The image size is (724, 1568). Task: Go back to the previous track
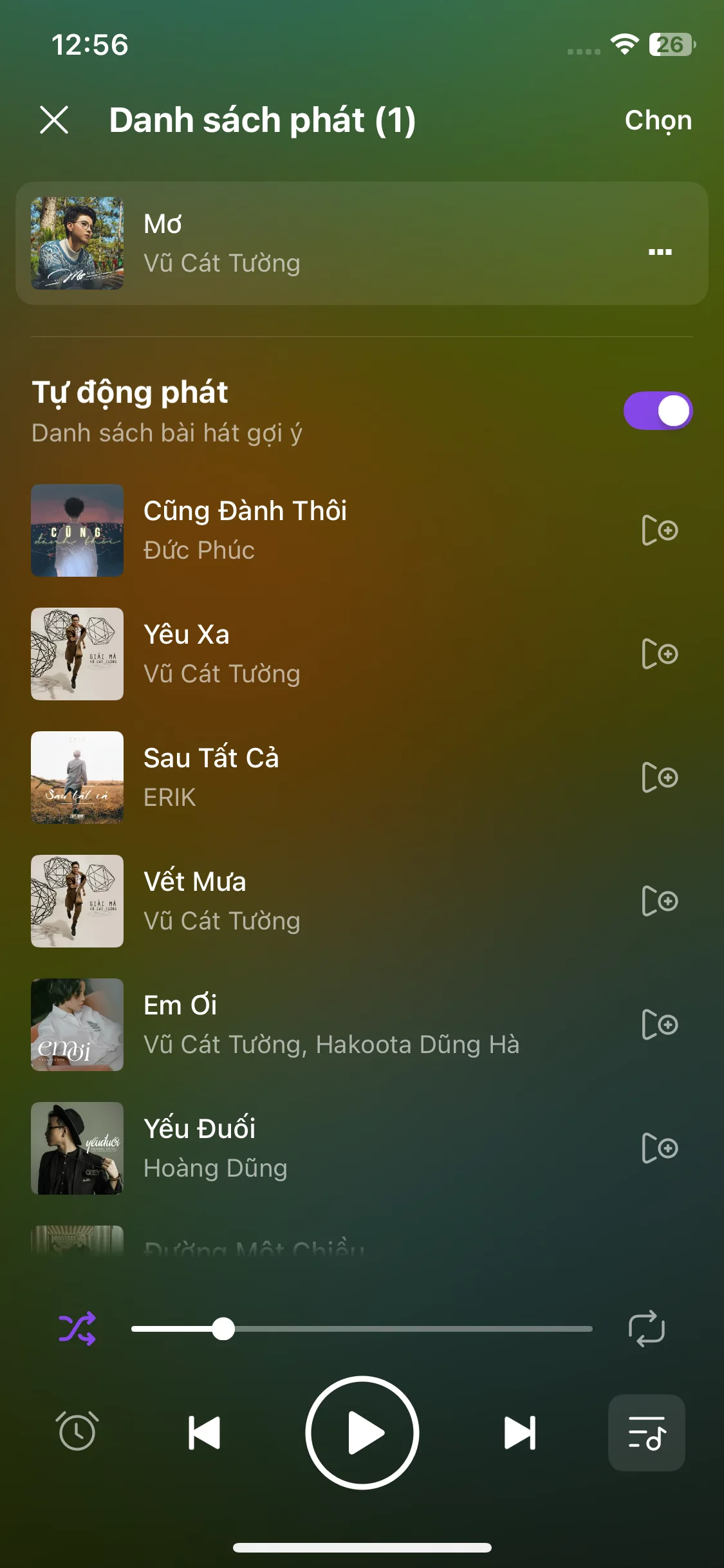(x=204, y=1433)
